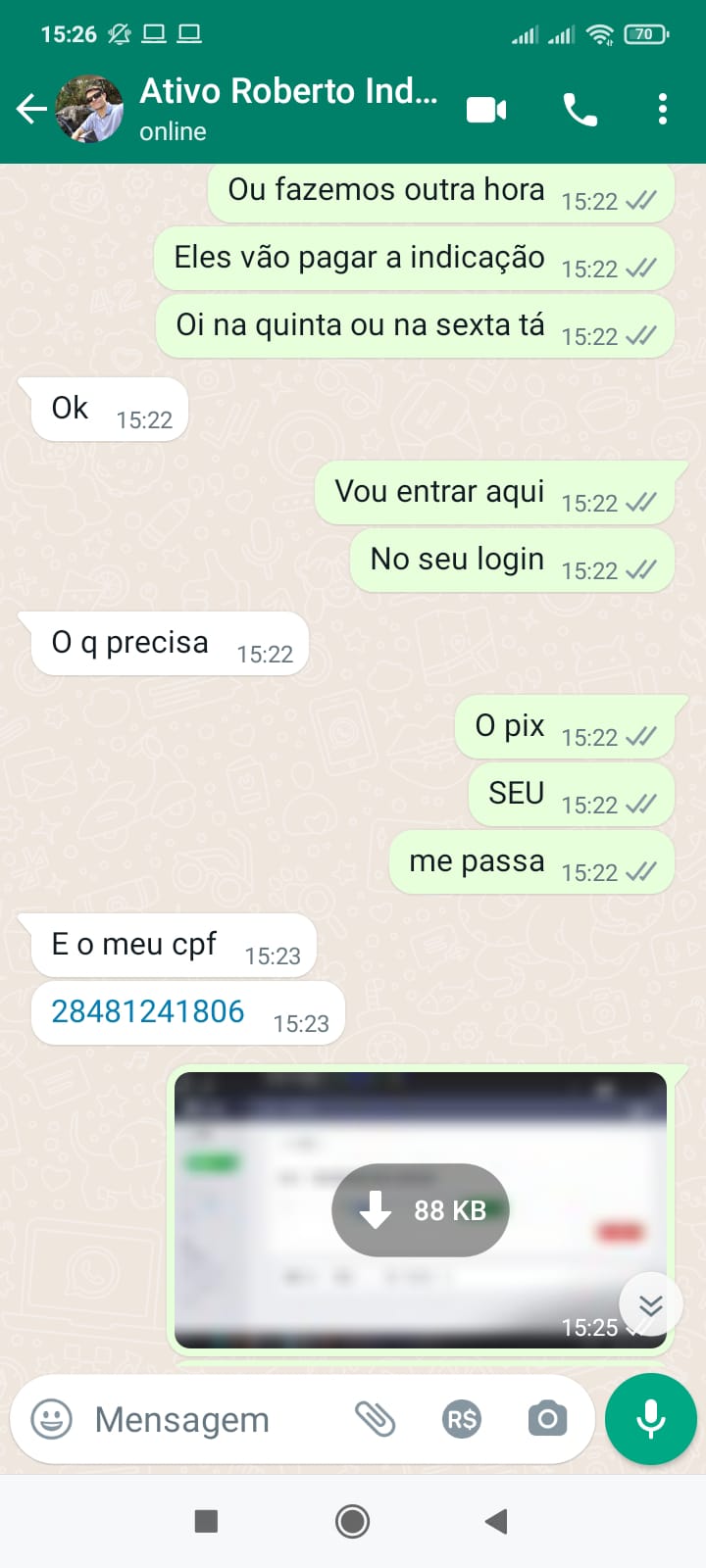Jump to the latest messages
706x1568 pixels.
(650, 1305)
